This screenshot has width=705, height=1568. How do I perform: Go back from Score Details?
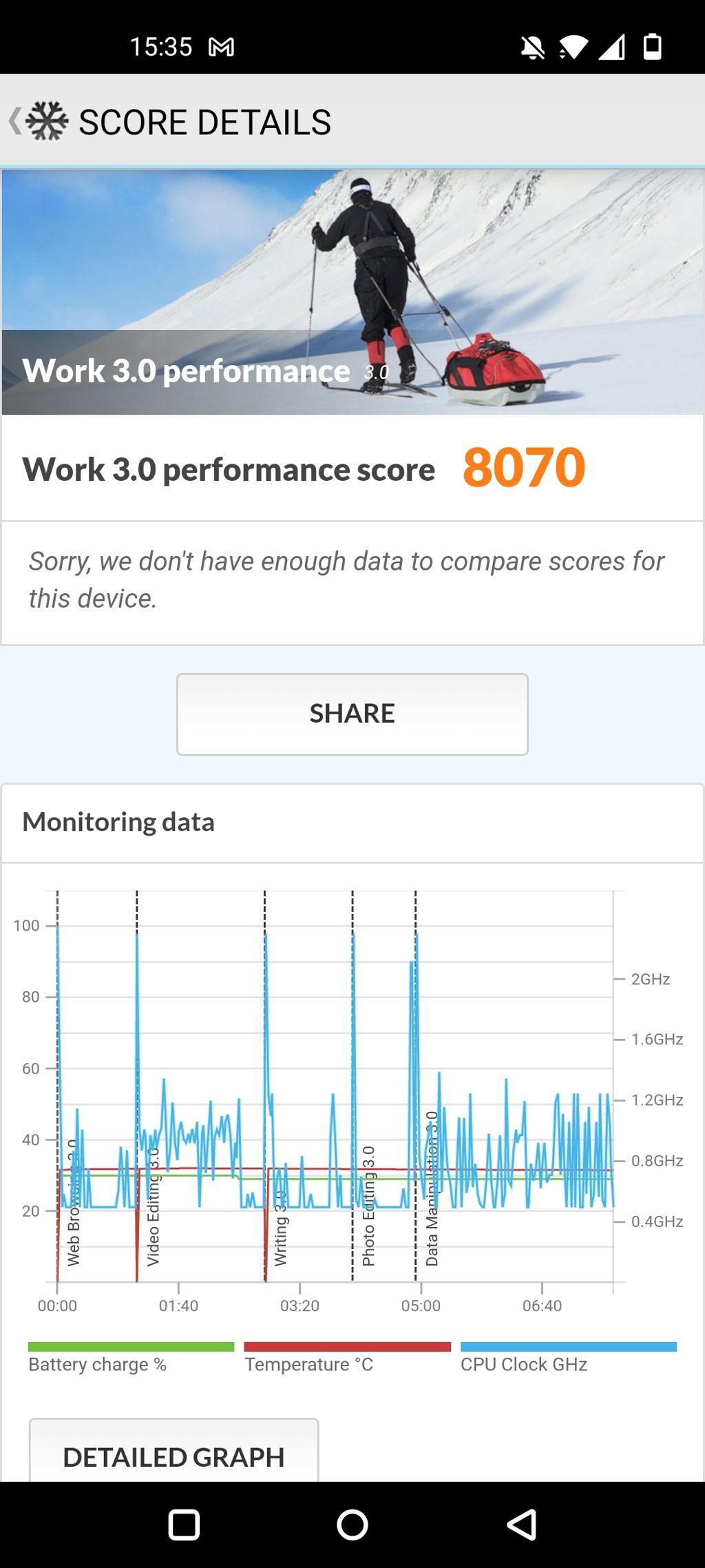(17, 121)
